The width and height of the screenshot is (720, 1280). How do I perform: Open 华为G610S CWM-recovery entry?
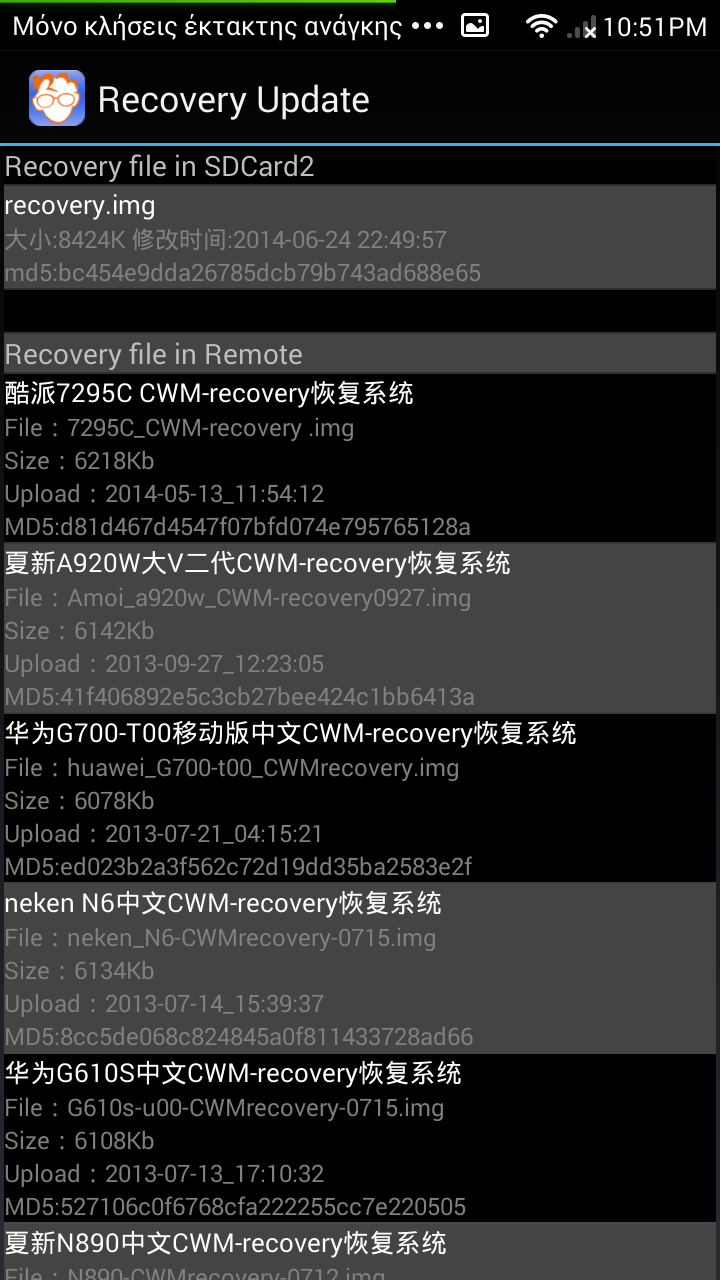click(360, 1138)
